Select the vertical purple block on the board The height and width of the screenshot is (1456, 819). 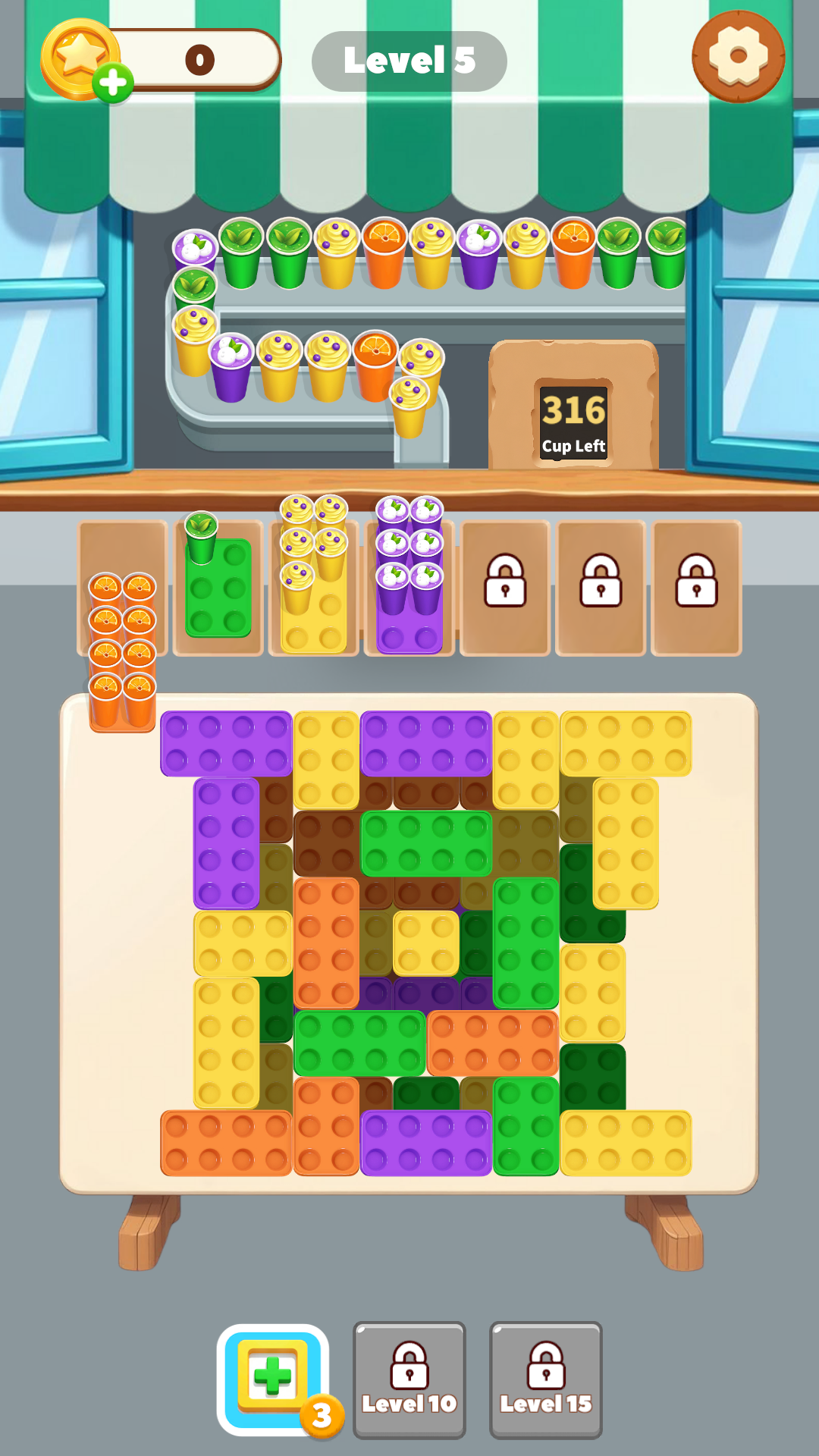(x=226, y=843)
